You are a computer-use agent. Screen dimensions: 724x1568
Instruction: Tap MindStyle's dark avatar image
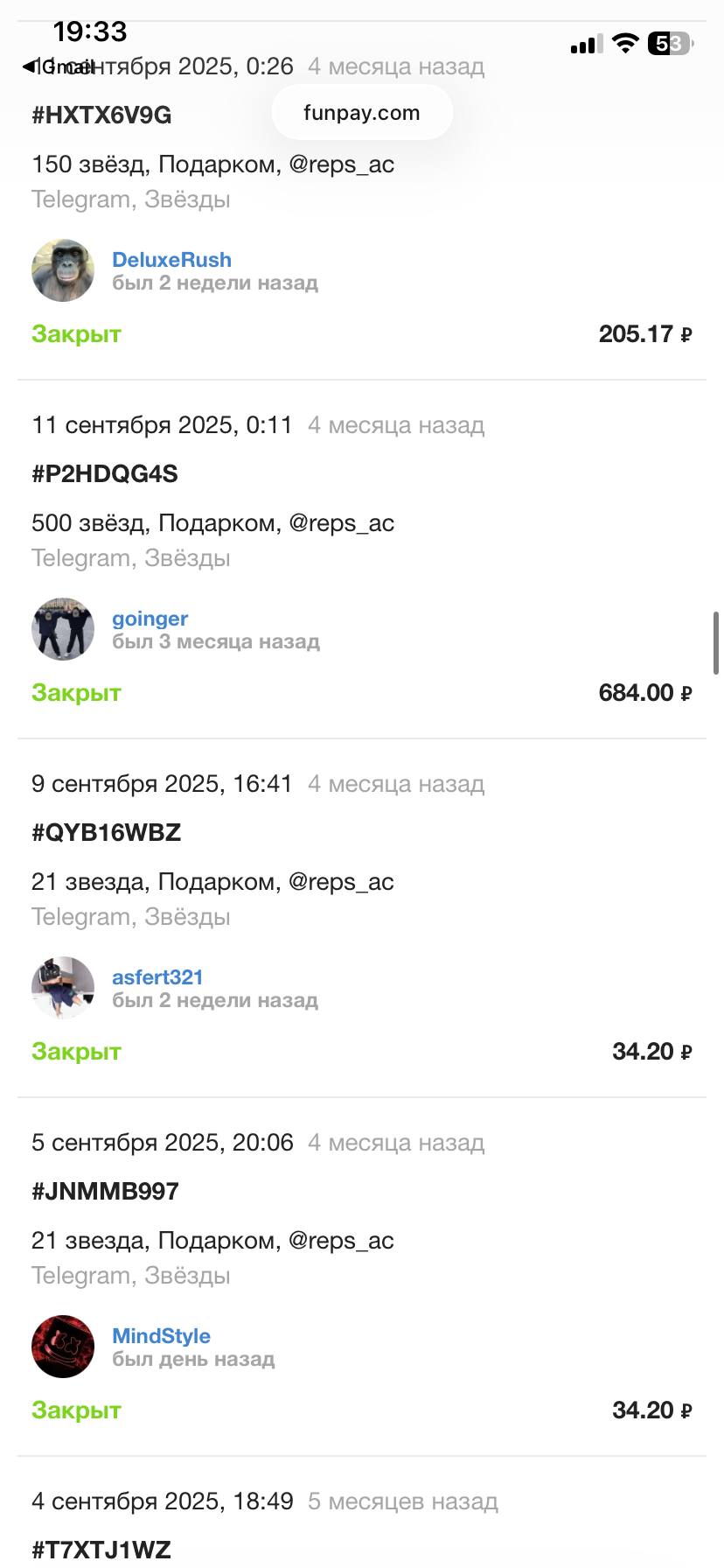pyautogui.click(x=62, y=1347)
